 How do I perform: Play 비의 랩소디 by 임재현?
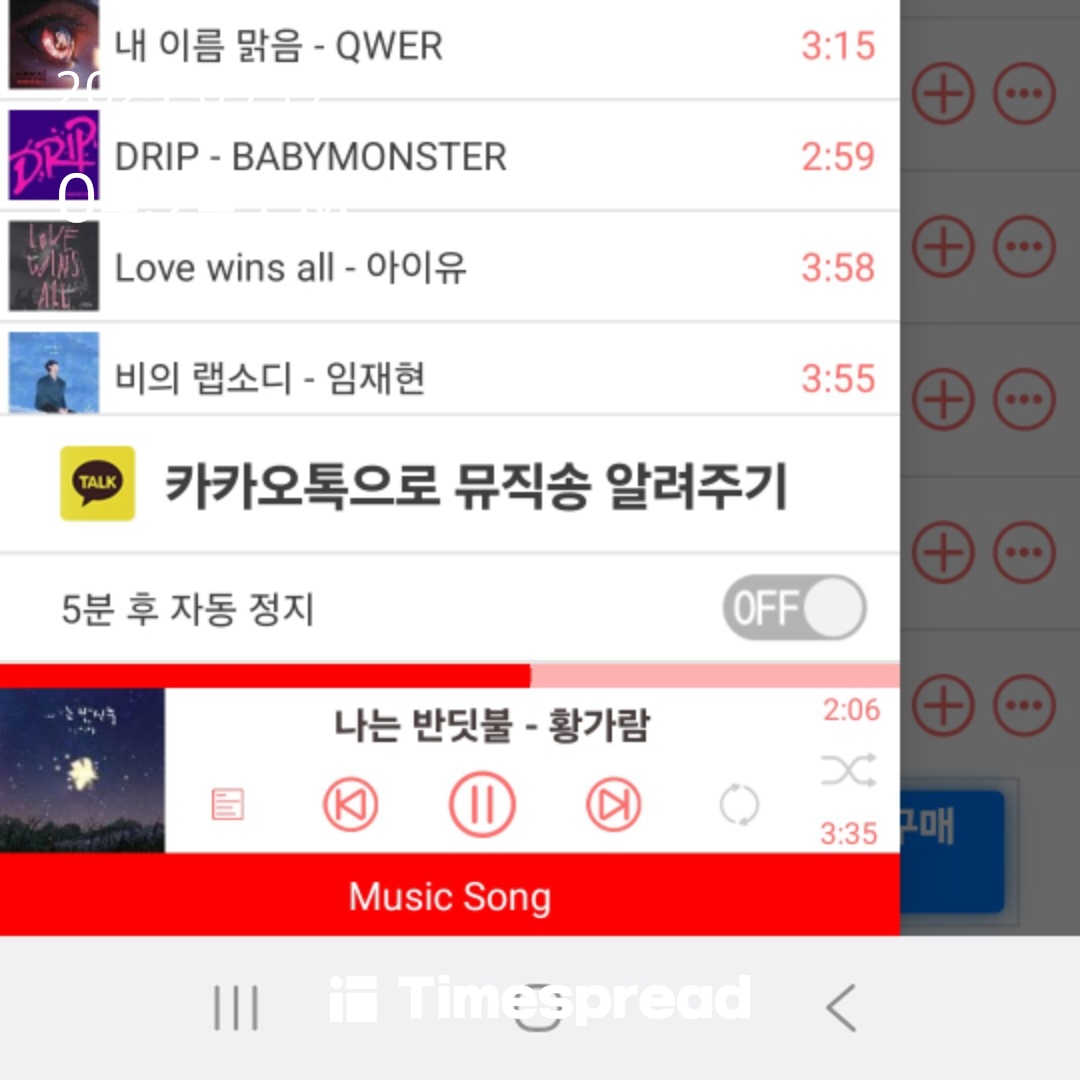pyautogui.click(x=450, y=378)
